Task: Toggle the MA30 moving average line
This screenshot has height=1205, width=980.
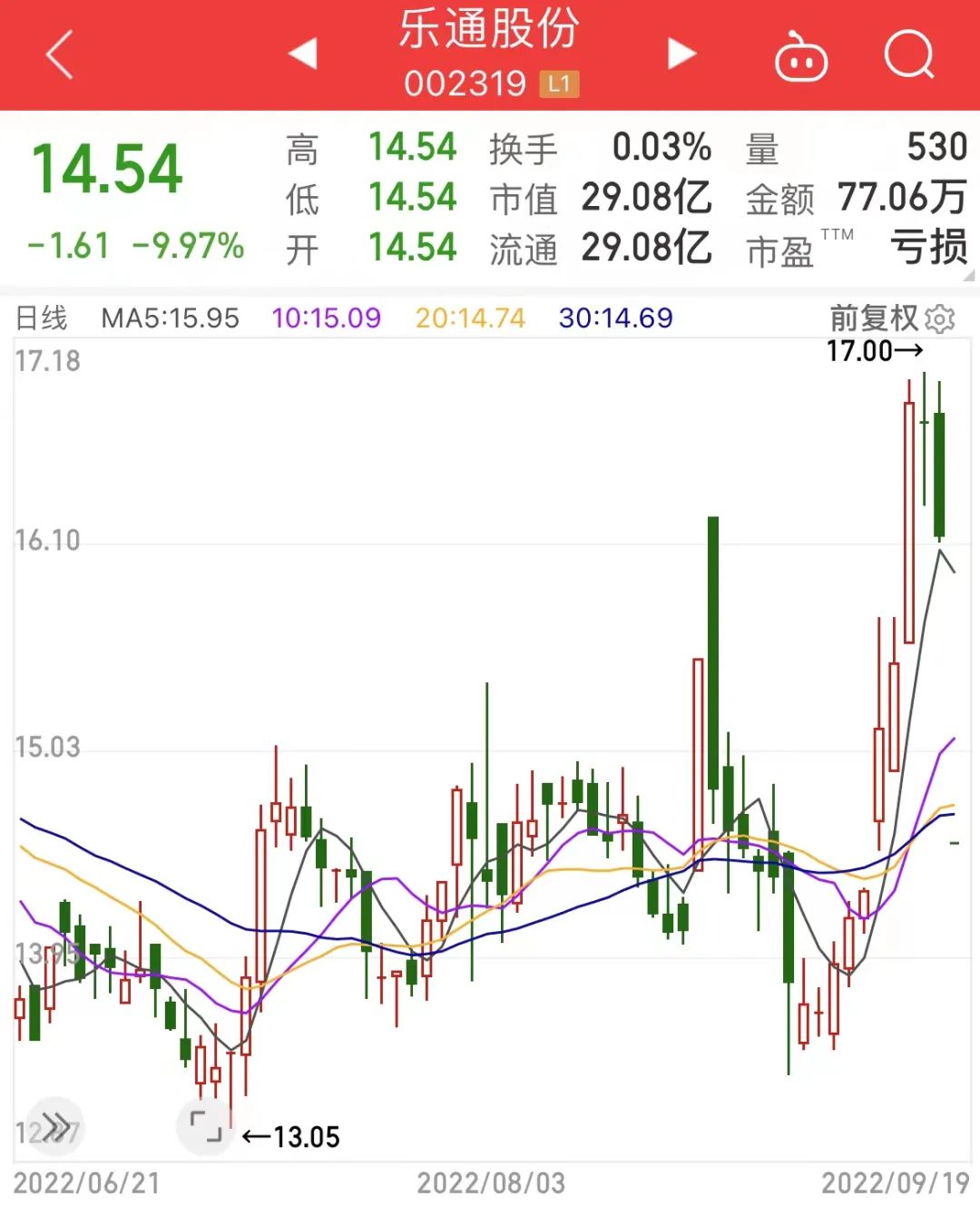Action: [x=613, y=318]
